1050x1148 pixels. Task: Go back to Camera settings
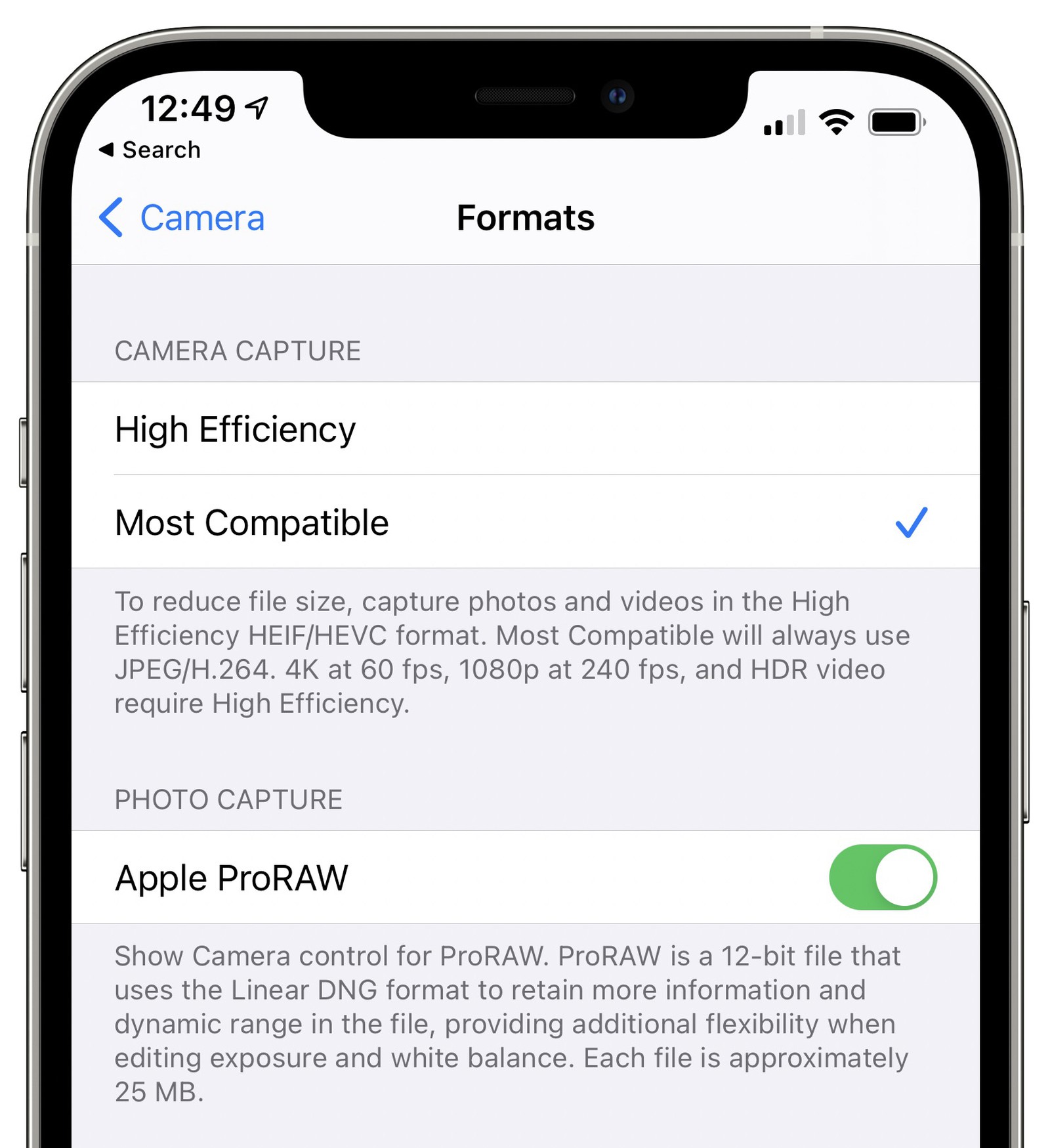click(x=182, y=218)
